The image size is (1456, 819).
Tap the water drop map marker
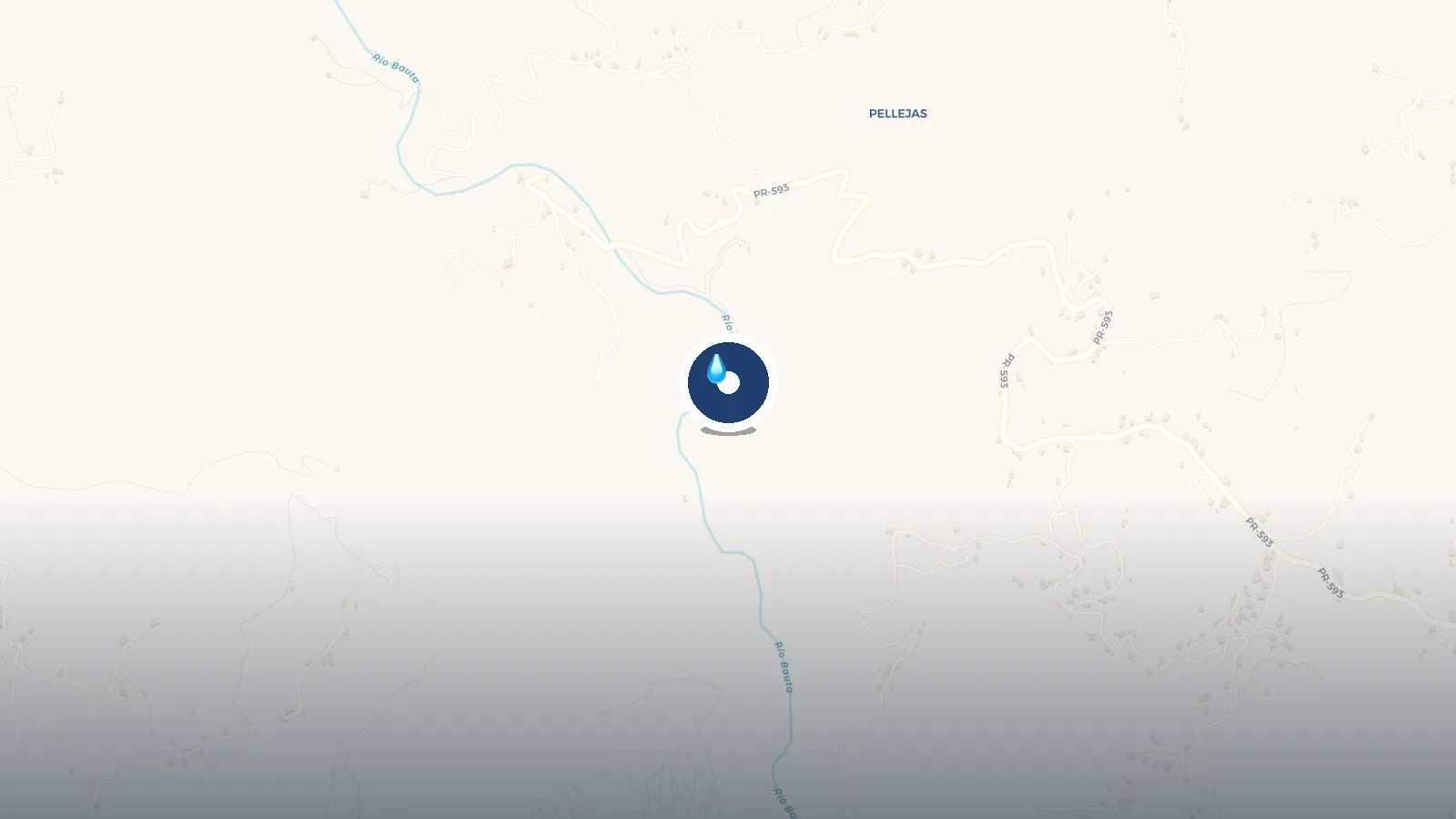point(728,382)
